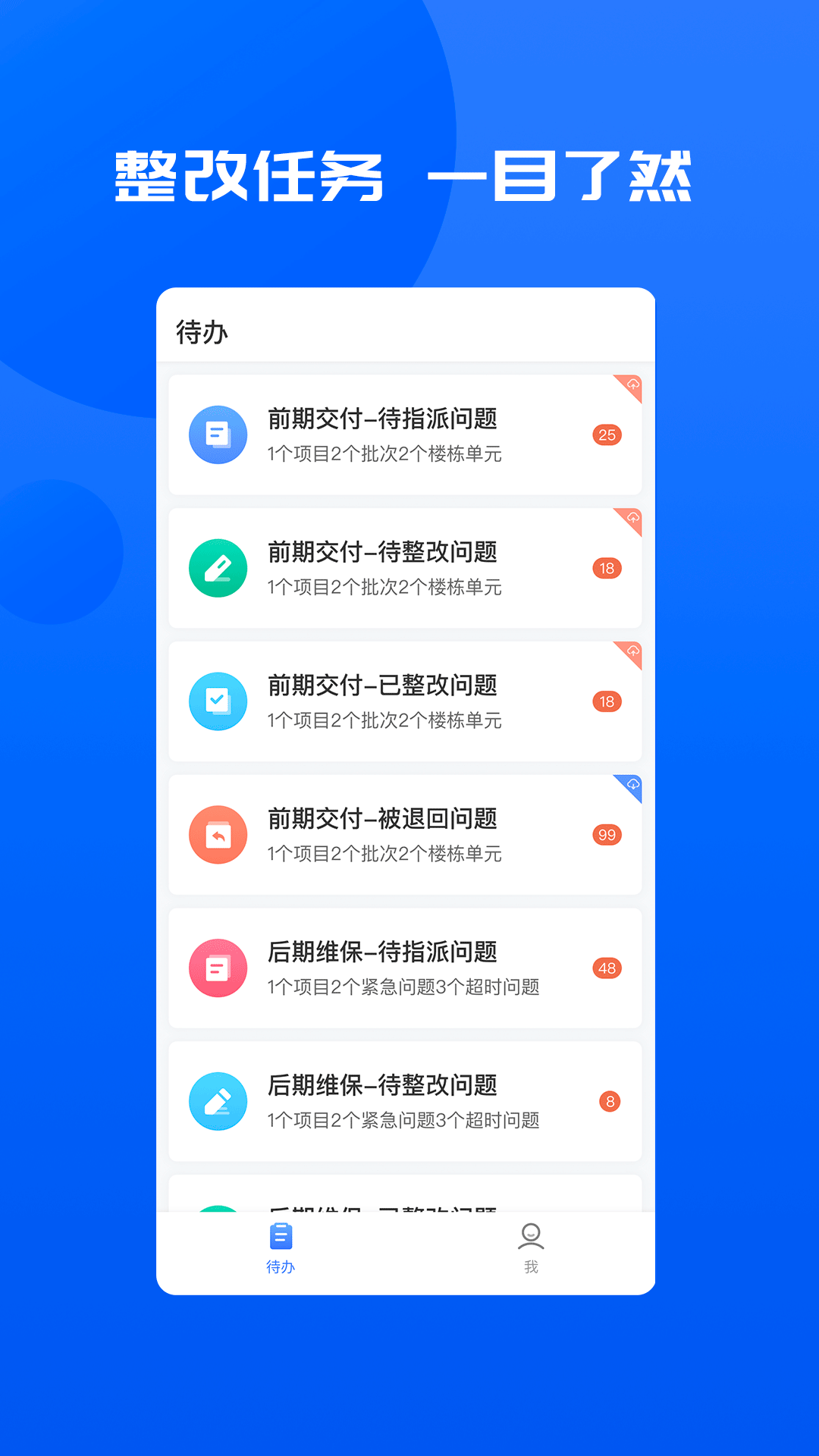
Task: Tap the badge showing 25 unread items
Action: tap(607, 435)
